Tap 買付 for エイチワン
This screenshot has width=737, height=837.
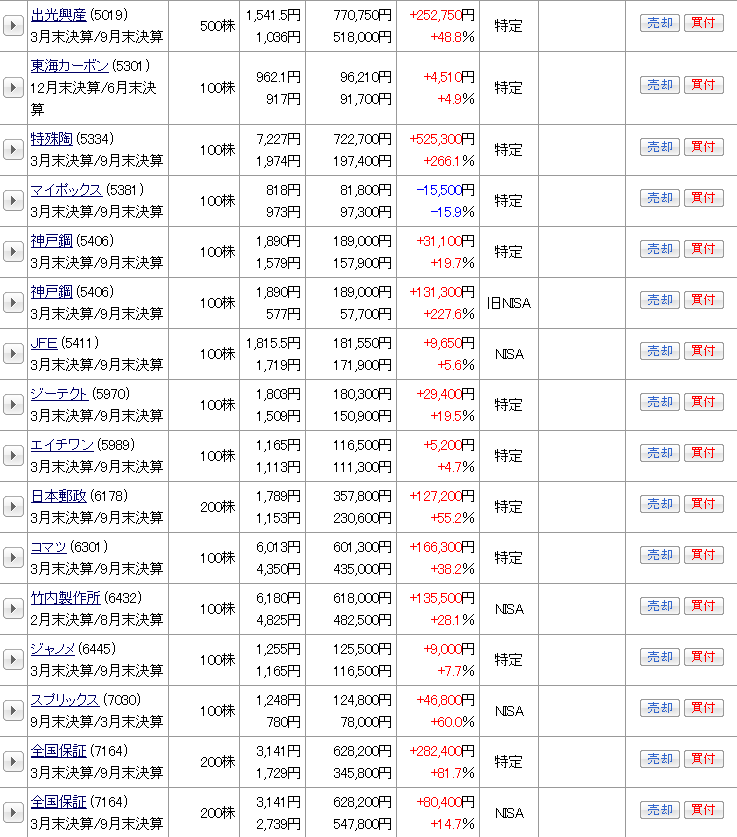click(703, 453)
